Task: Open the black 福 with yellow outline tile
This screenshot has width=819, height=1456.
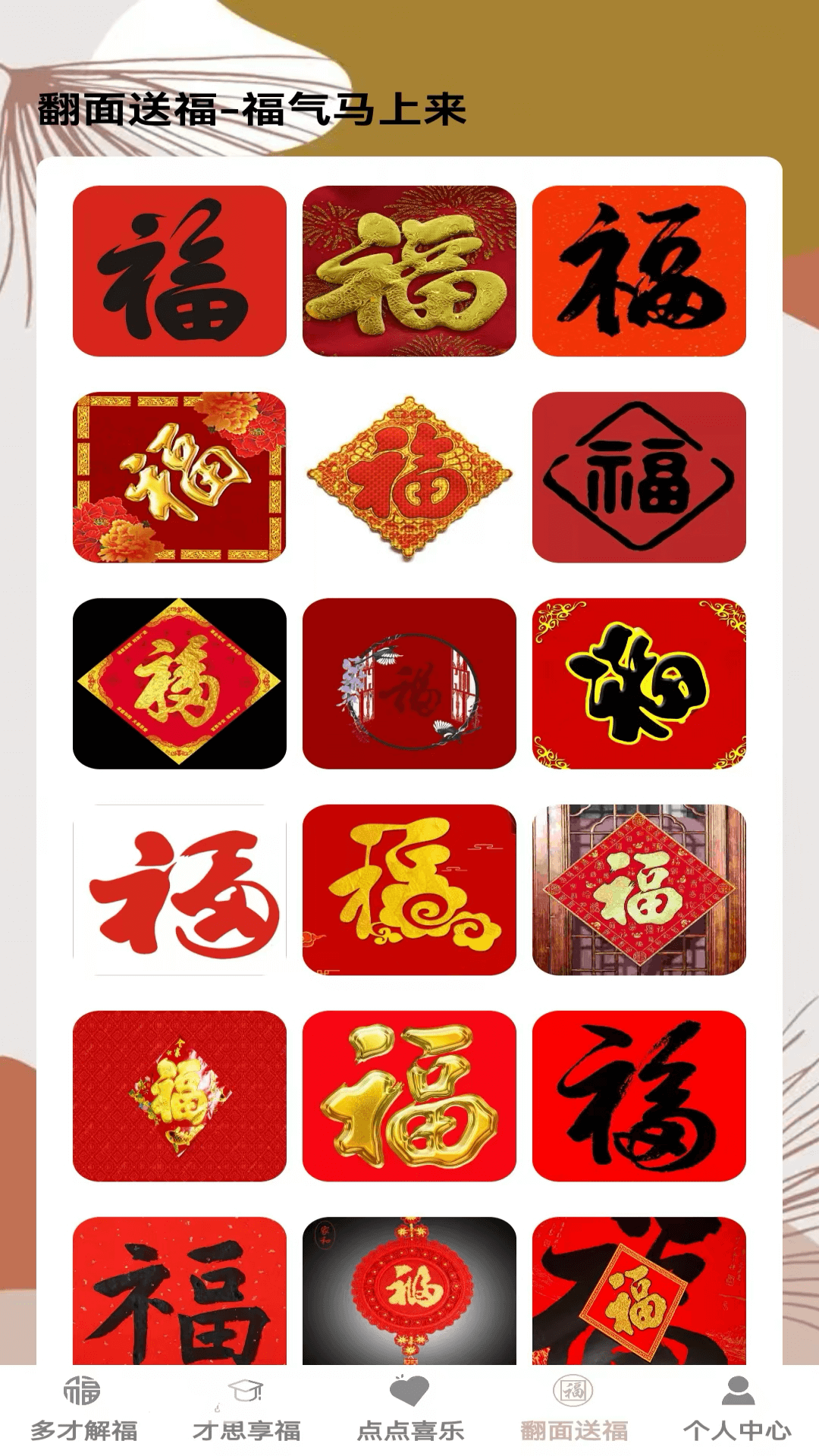Action: [x=639, y=683]
